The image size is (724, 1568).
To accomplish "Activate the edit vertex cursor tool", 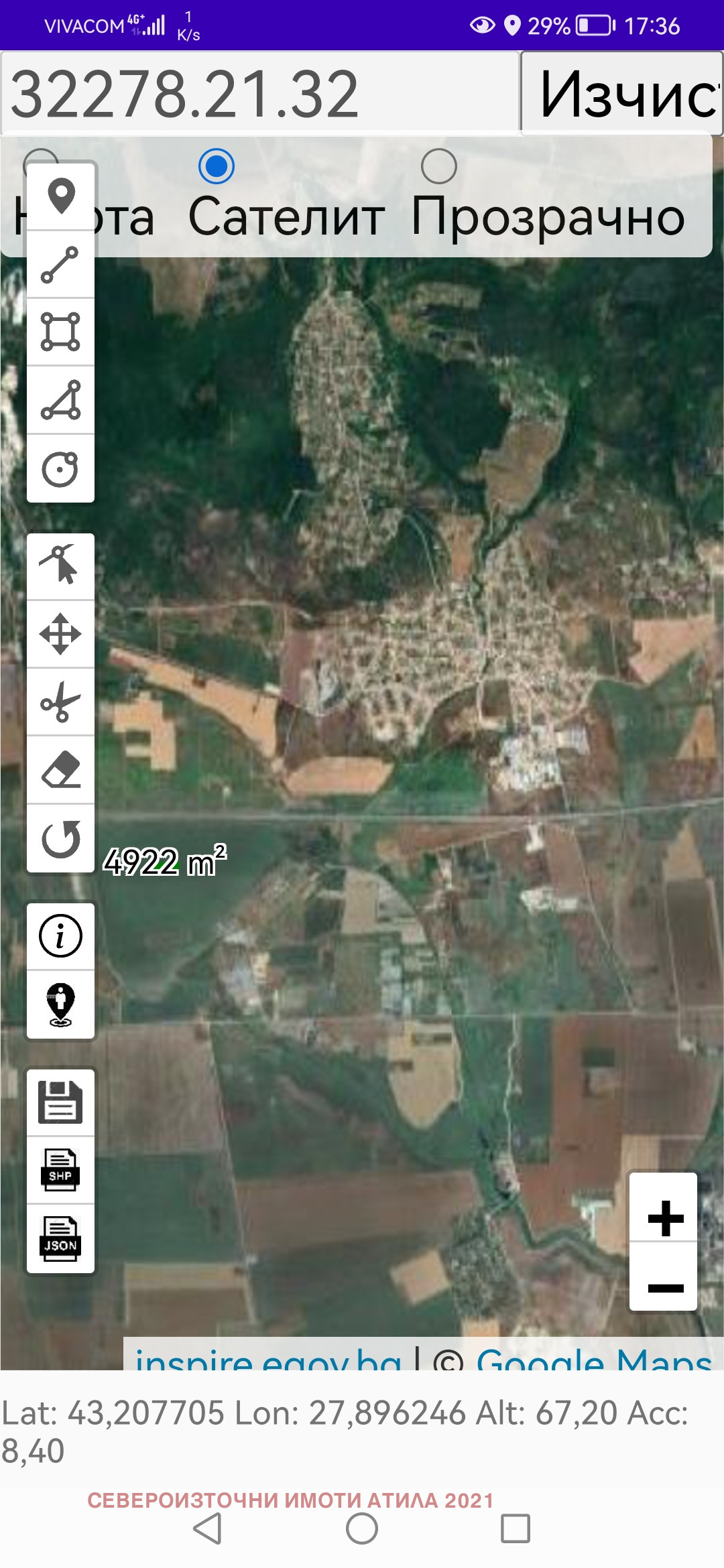I will 60,565.
